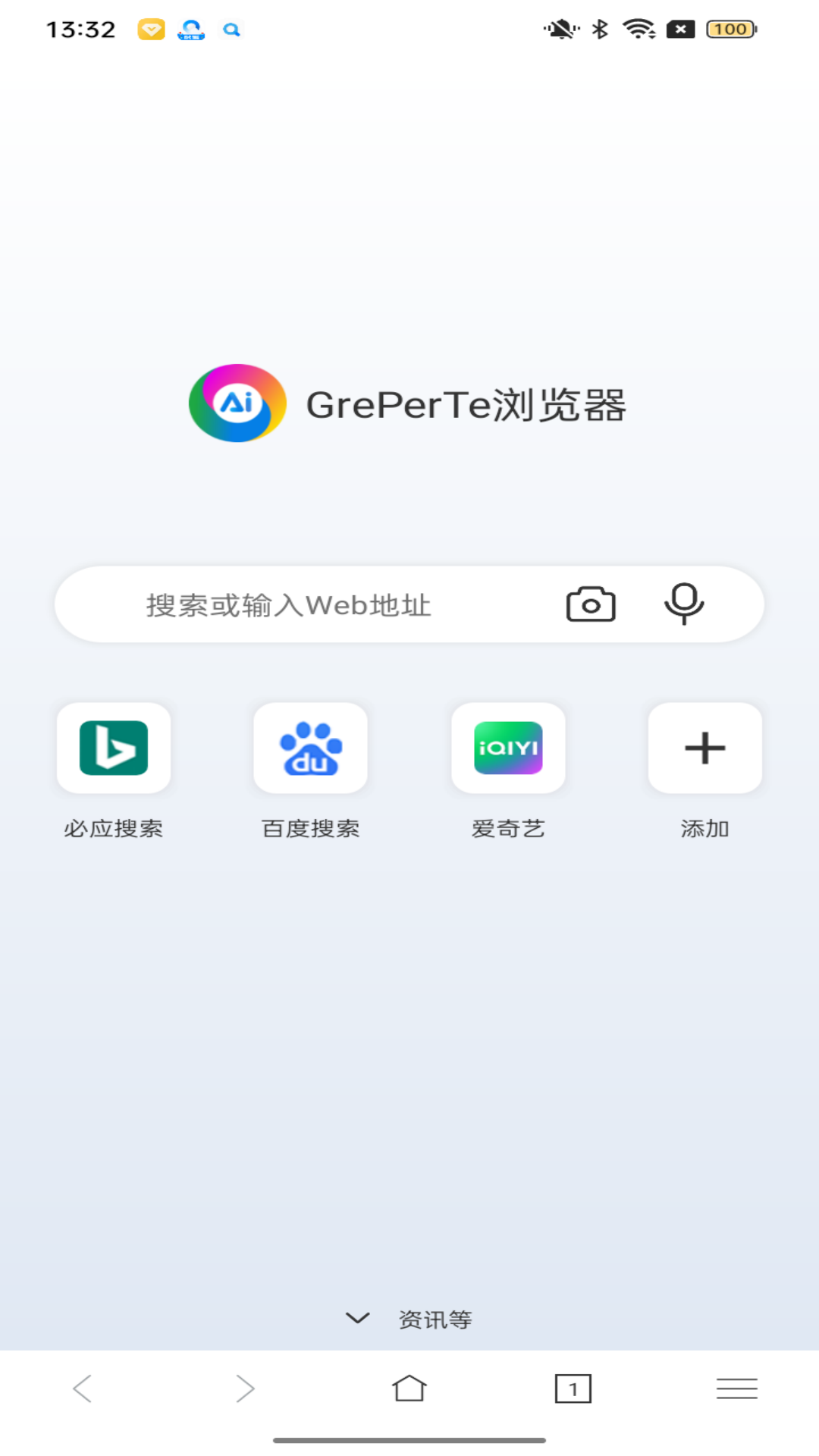Return to the browser home page
This screenshot has width=819, height=1456.
pos(409,1389)
